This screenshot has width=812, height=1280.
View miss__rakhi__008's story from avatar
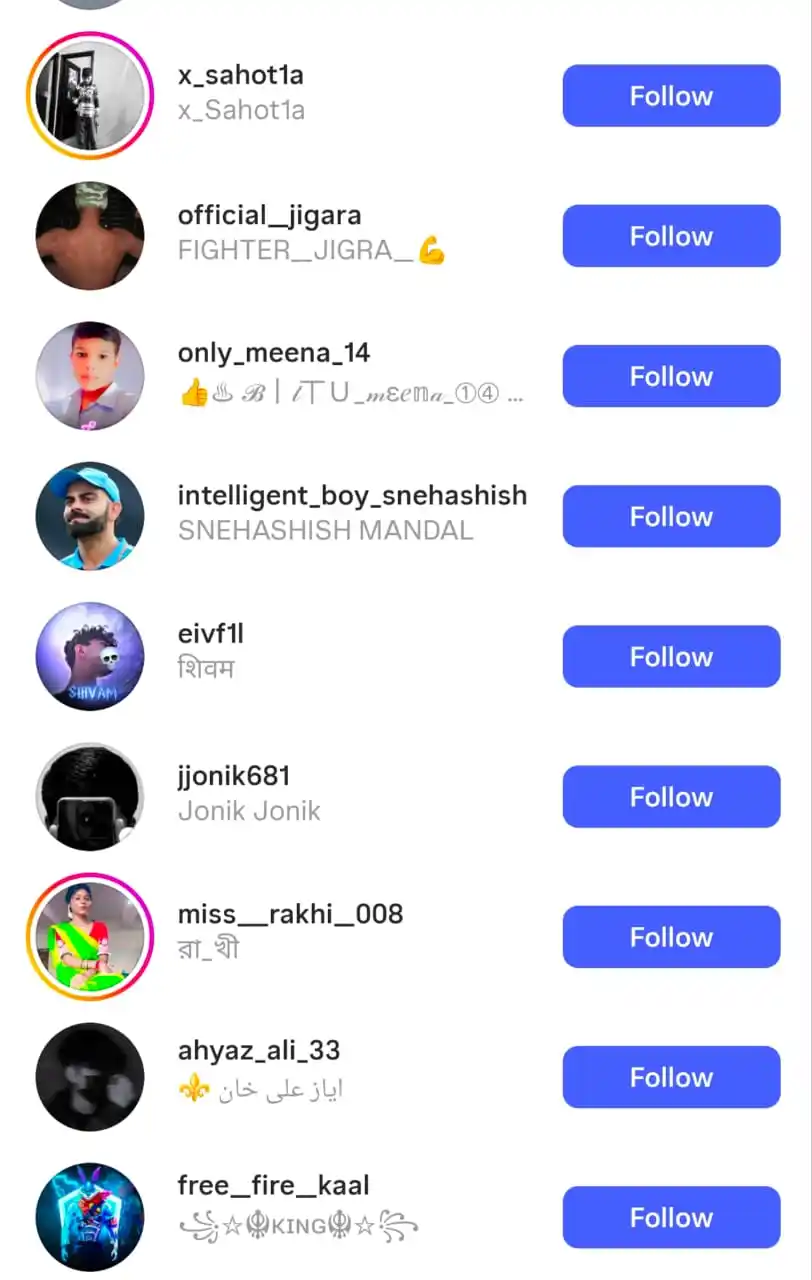[90, 936]
